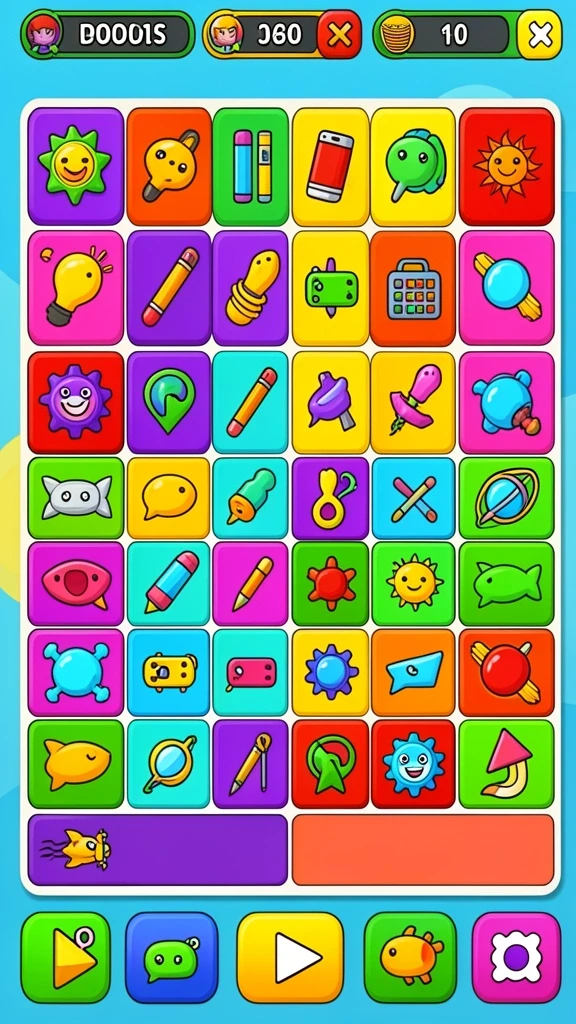This screenshot has width=576, height=1024.
Task: Select the red smartphone tile
Action: coord(330,167)
